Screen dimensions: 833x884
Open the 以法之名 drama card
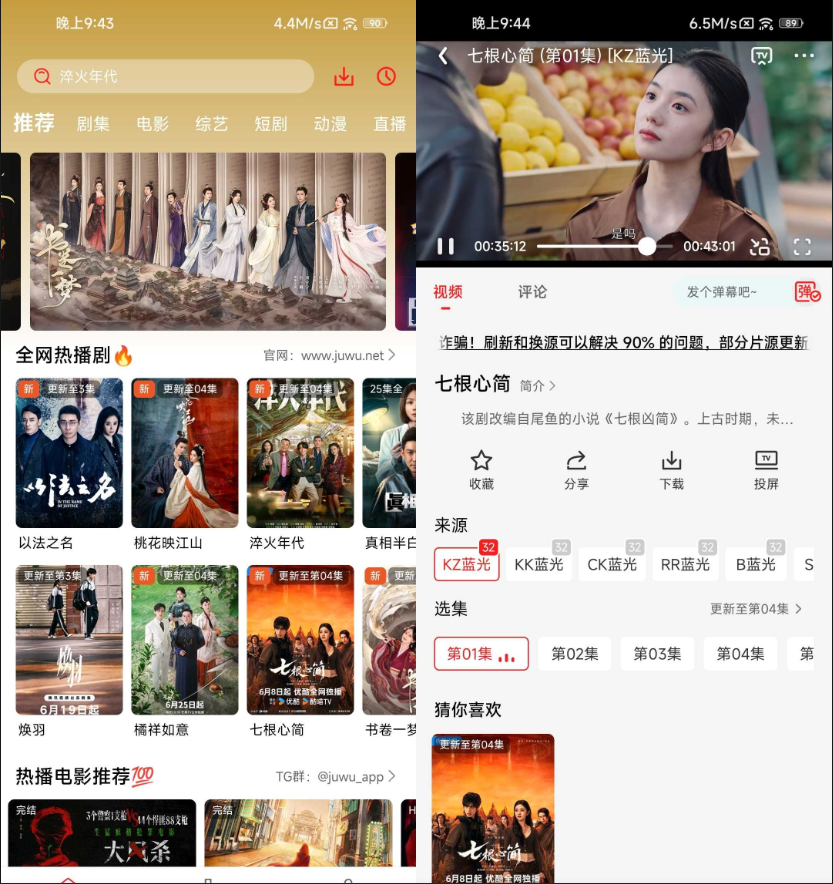[x=69, y=454]
